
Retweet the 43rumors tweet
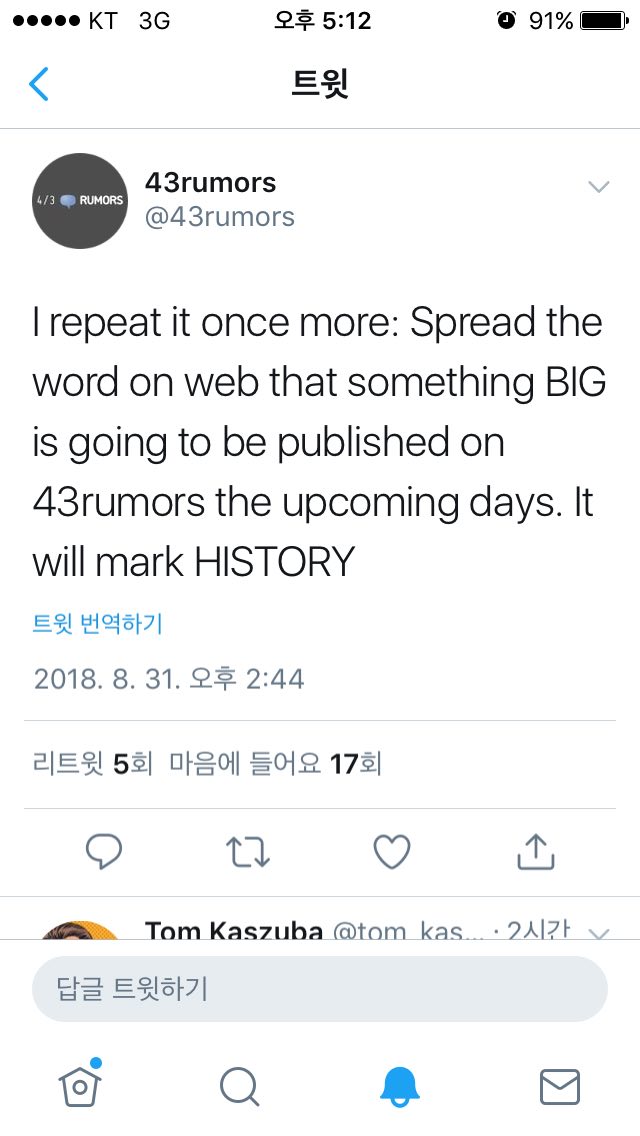(248, 851)
